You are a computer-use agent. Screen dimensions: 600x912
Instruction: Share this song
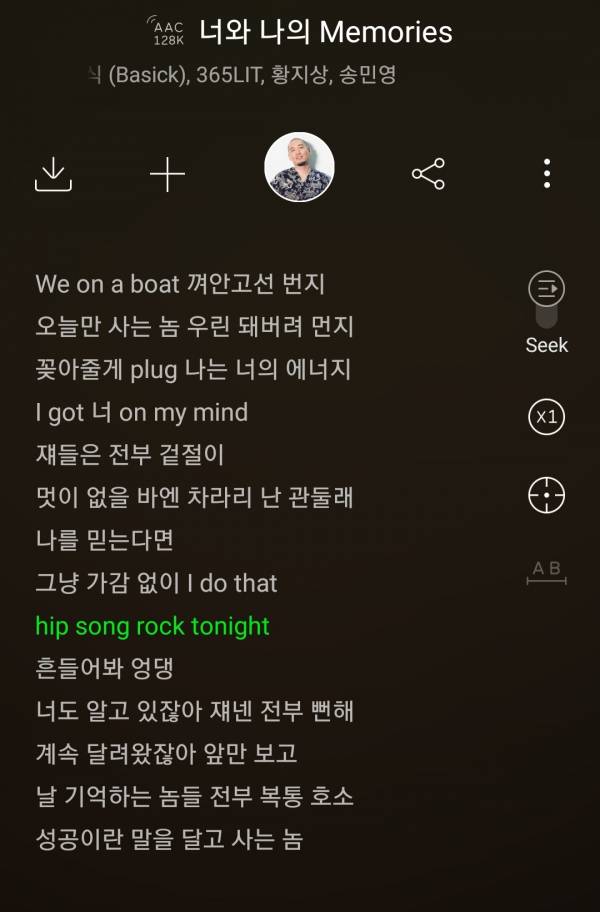[x=428, y=174]
